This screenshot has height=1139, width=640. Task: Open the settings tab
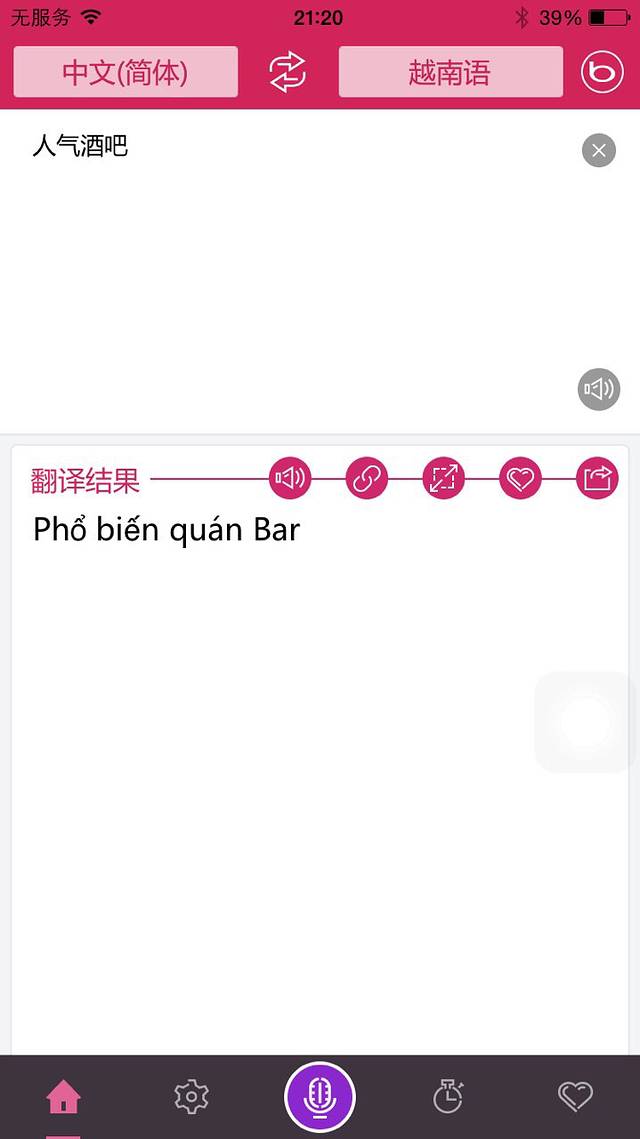191,1097
